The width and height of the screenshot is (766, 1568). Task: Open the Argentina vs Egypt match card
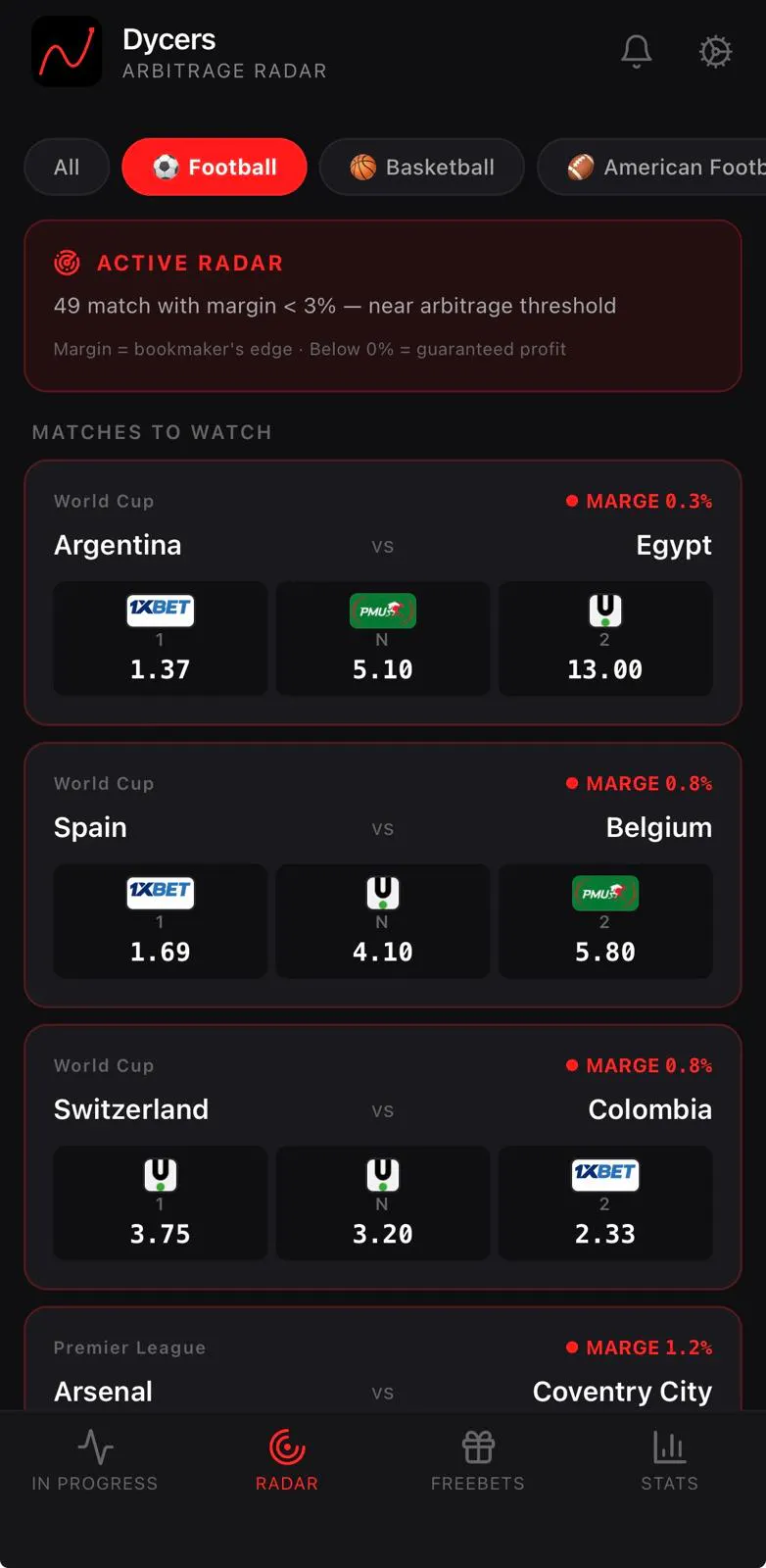click(x=383, y=593)
